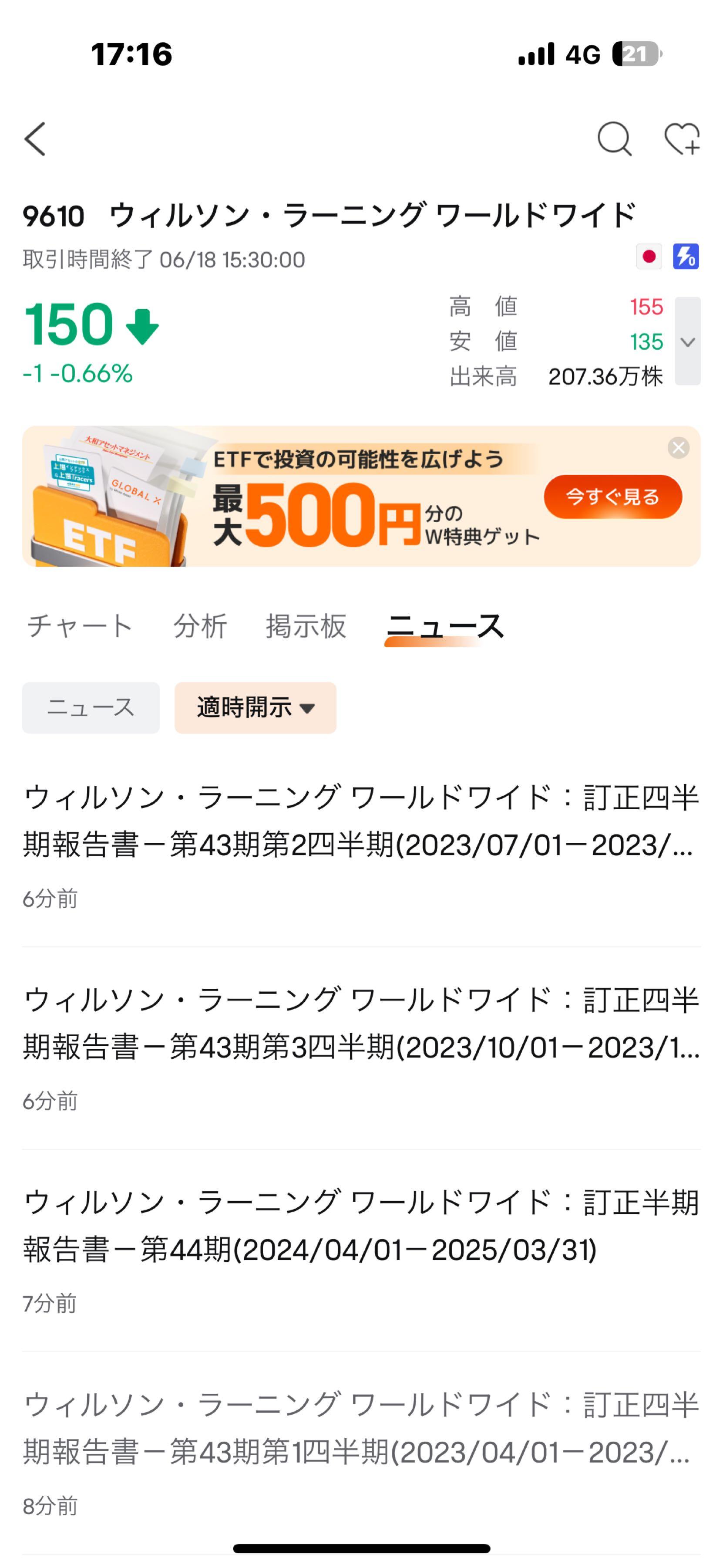Open the 第43期第1四半期 corrected report
This screenshot has width=723, height=1568.
coord(361,1429)
